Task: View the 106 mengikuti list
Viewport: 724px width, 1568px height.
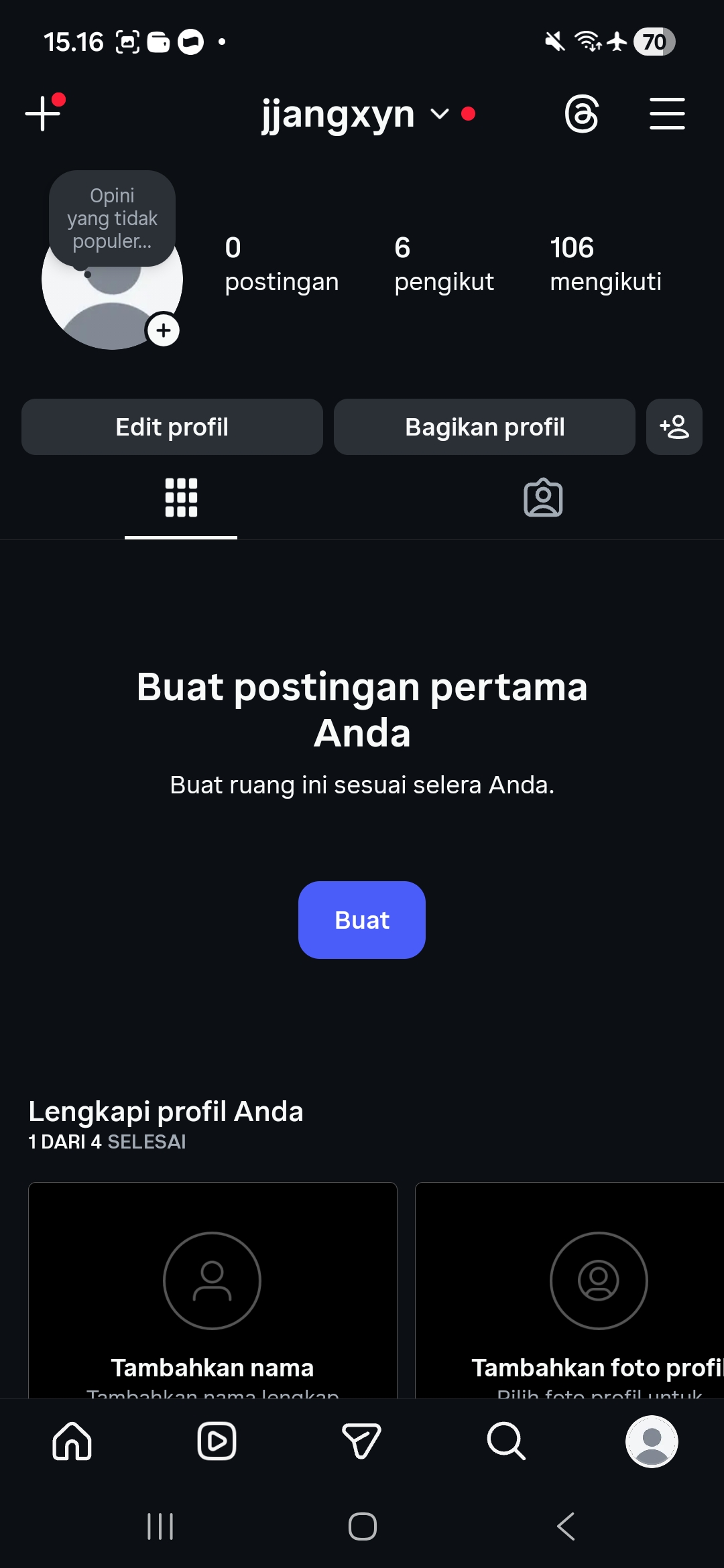Action: (605, 264)
